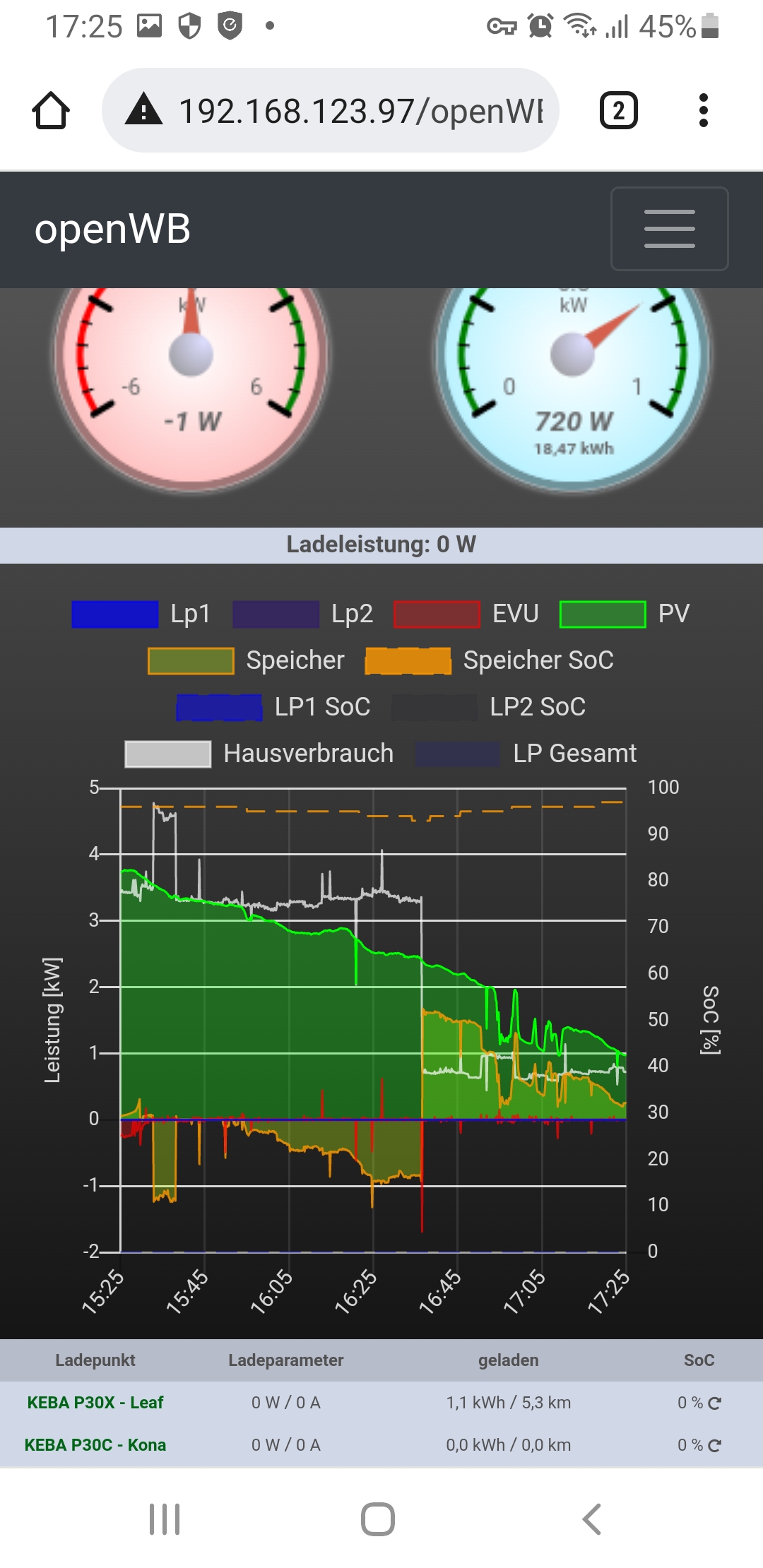Viewport: 763px width, 1568px height.
Task: Hide the PV series in the chart
Action: point(625,614)
